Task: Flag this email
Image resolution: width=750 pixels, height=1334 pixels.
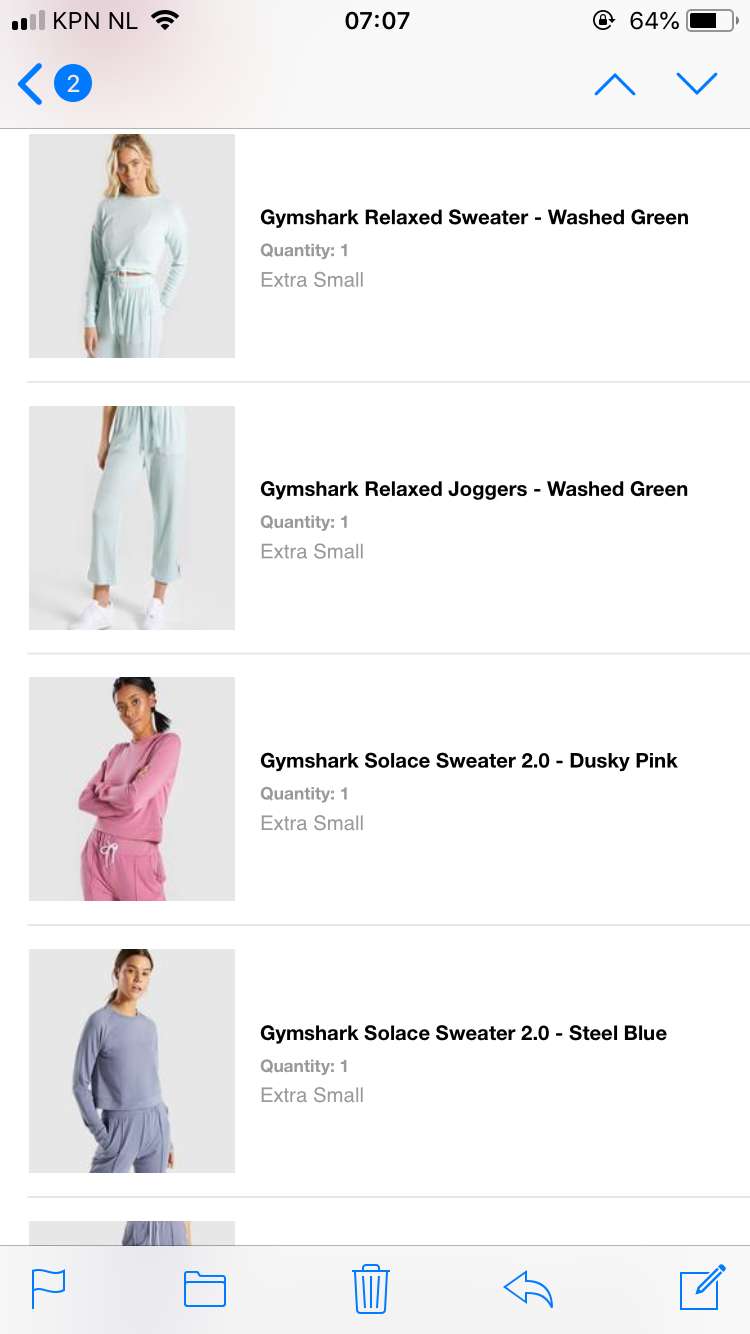Action: tap(48, 1289)
